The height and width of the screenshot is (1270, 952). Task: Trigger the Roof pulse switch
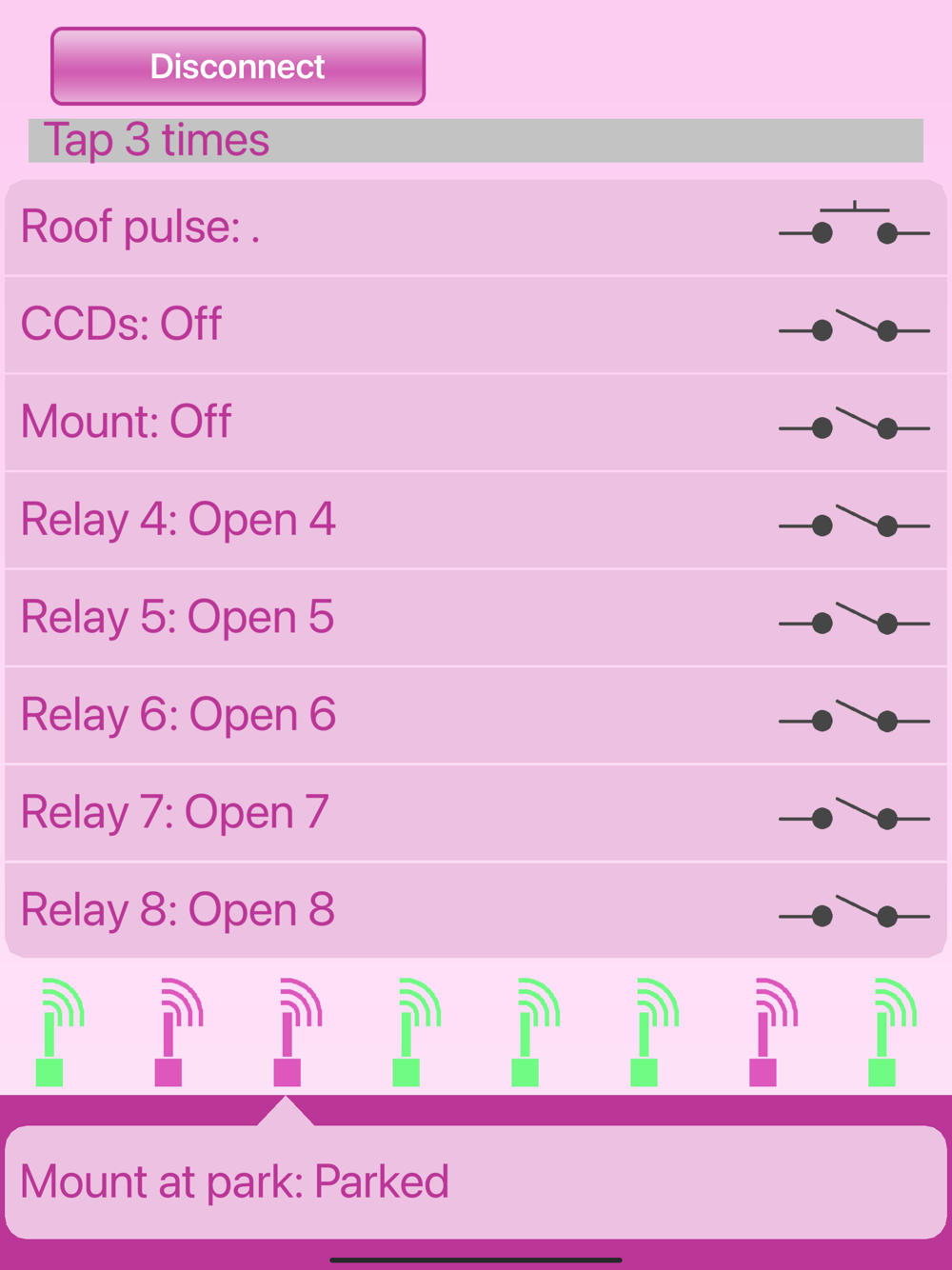pos(854,225)
